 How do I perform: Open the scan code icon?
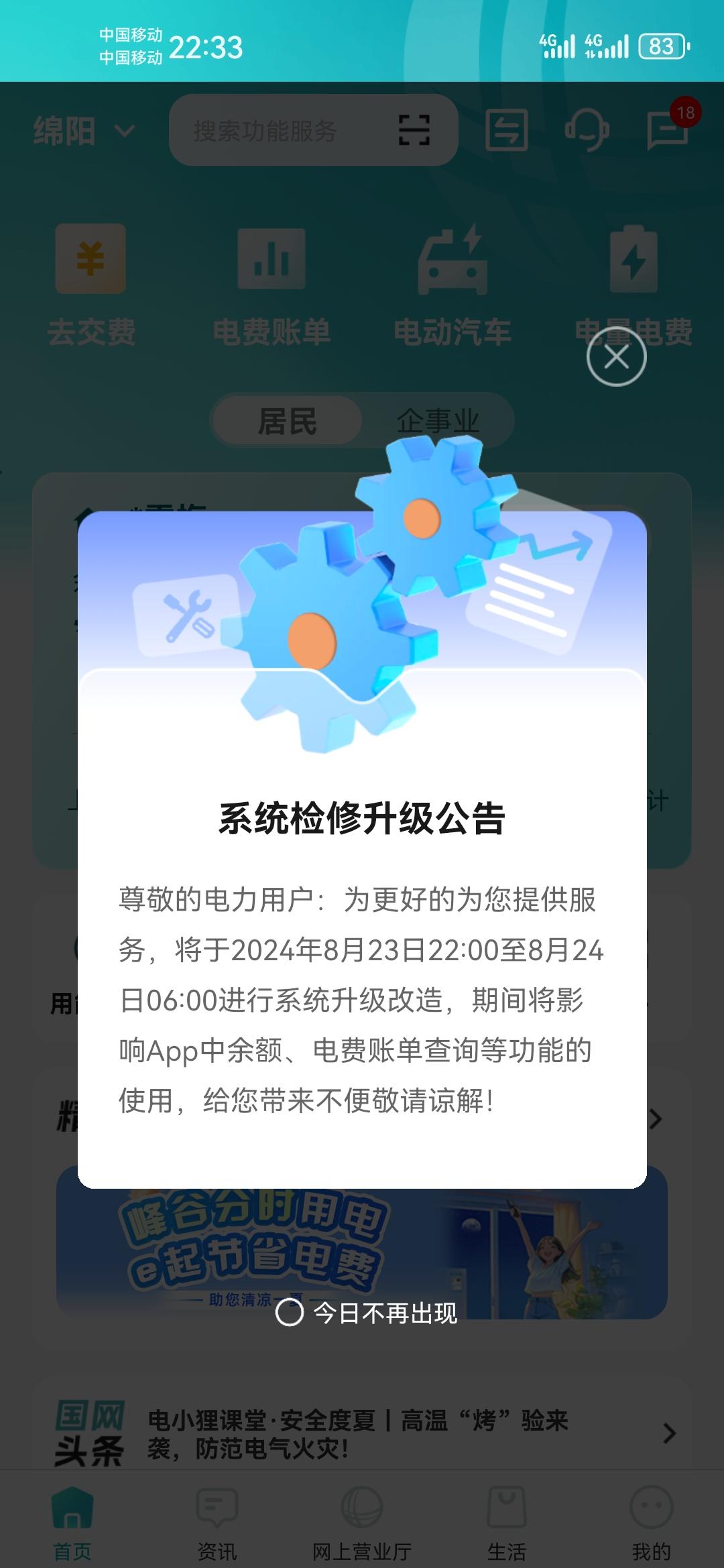(414, 130)
